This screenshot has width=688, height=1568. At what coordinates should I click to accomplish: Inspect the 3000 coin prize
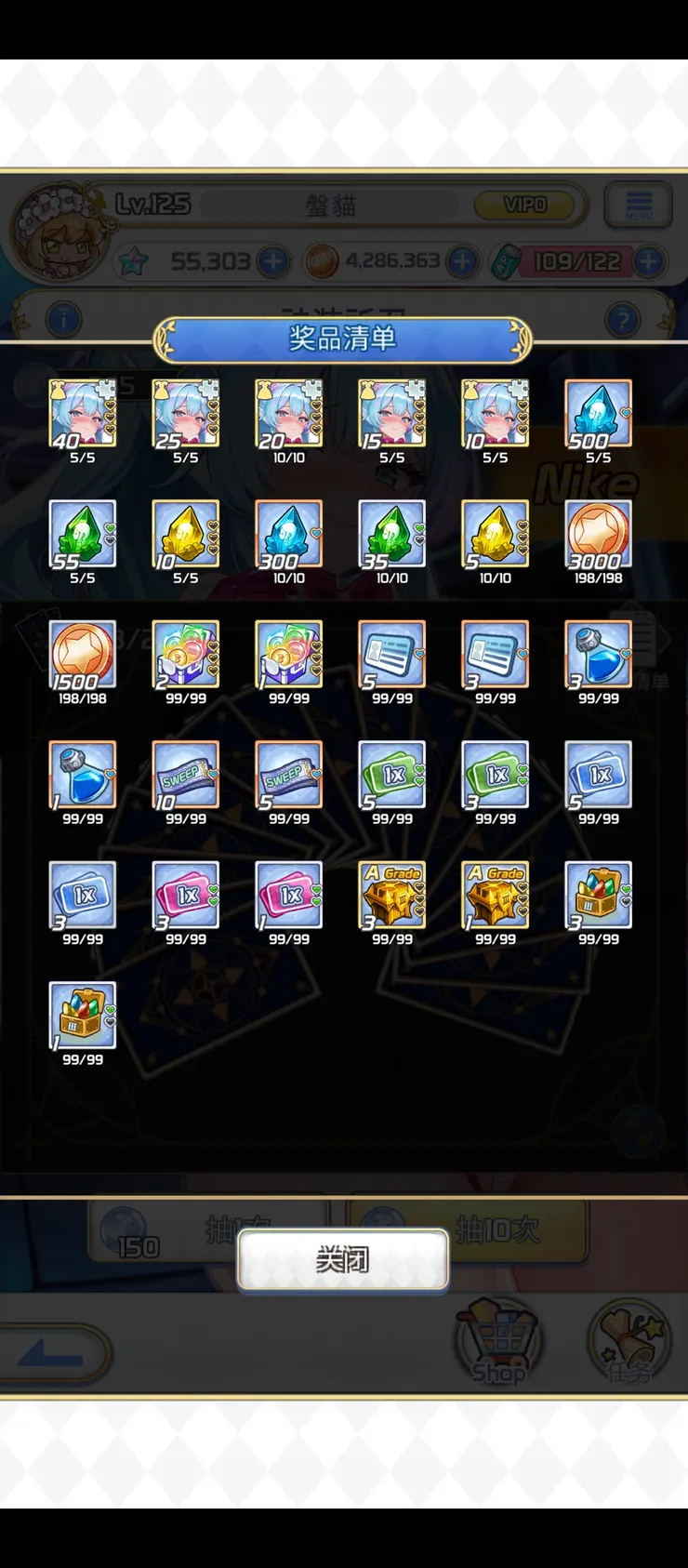pos(598,534)
